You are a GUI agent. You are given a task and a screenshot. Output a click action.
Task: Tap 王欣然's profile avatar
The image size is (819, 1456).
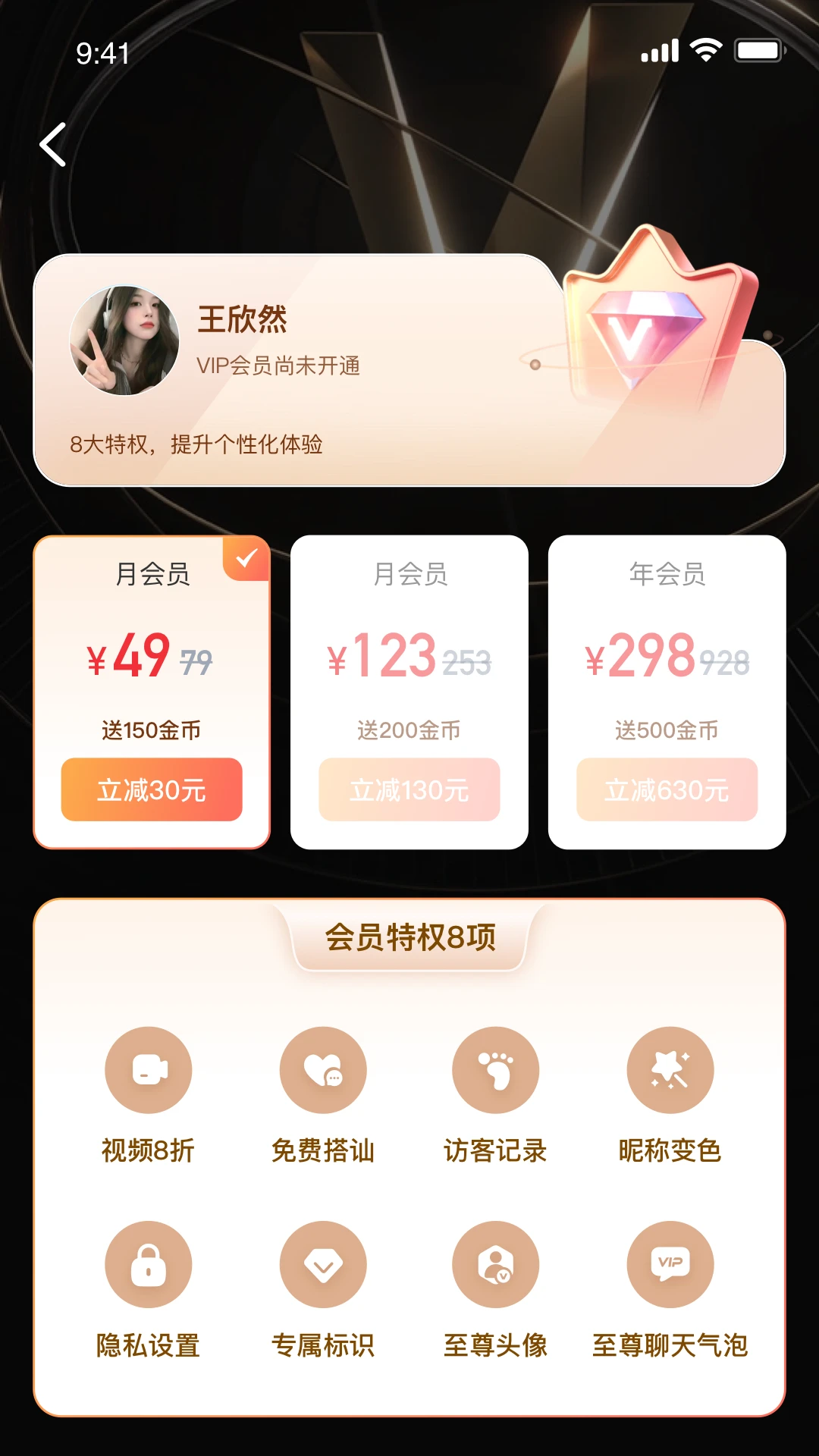coord(124,340)
